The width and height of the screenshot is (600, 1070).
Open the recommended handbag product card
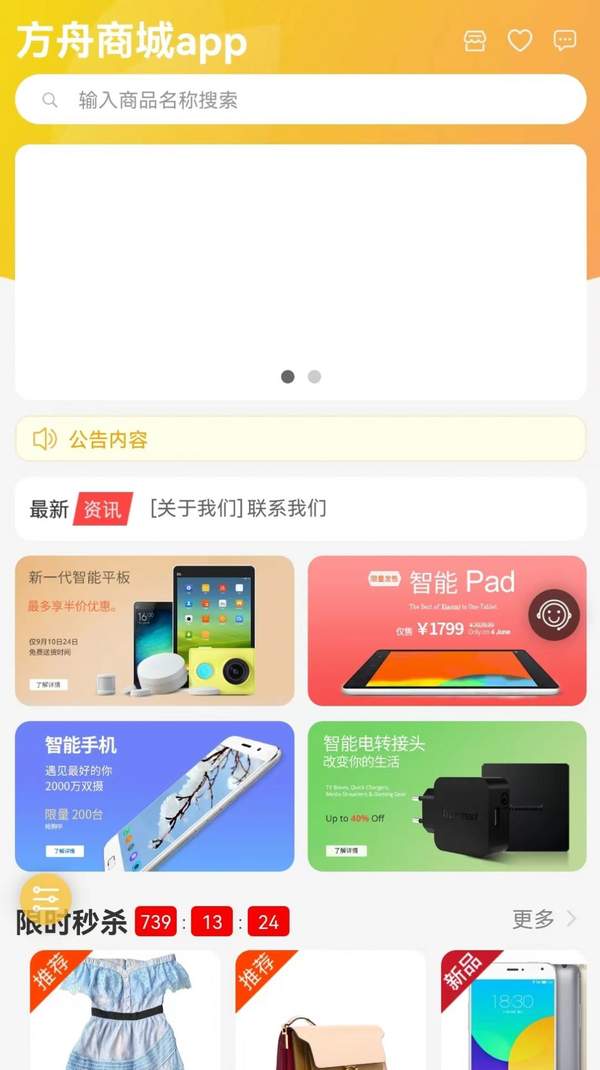click(331, 1010)
